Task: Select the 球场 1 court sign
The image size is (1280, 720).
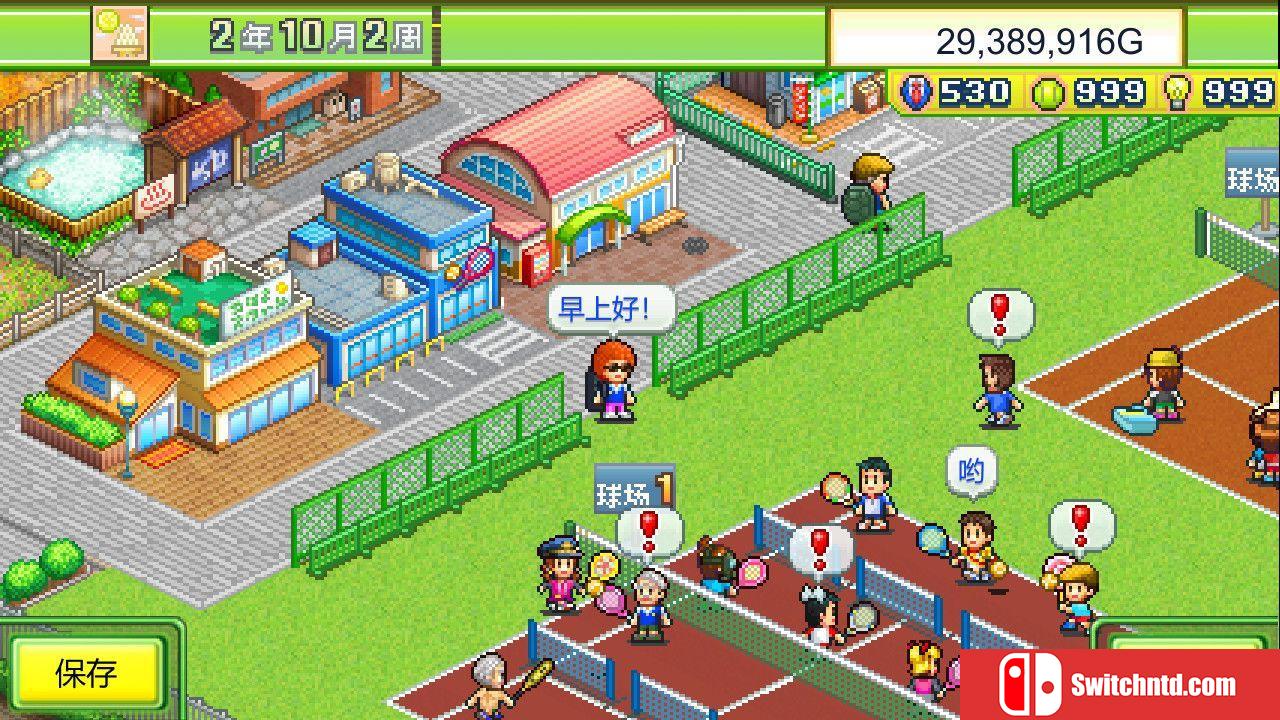Action: [x=634, y=491]
